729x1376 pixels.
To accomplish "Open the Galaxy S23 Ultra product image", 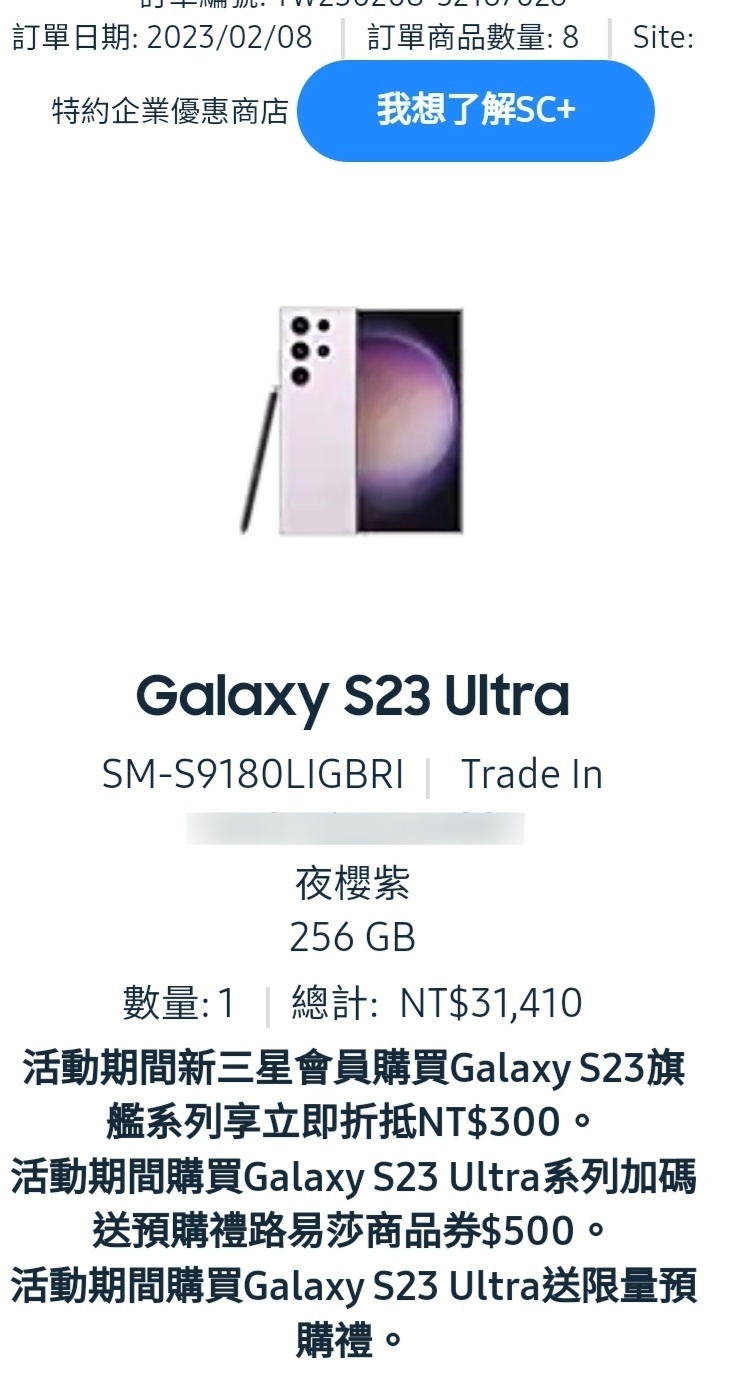I will [x=354, y=420].
